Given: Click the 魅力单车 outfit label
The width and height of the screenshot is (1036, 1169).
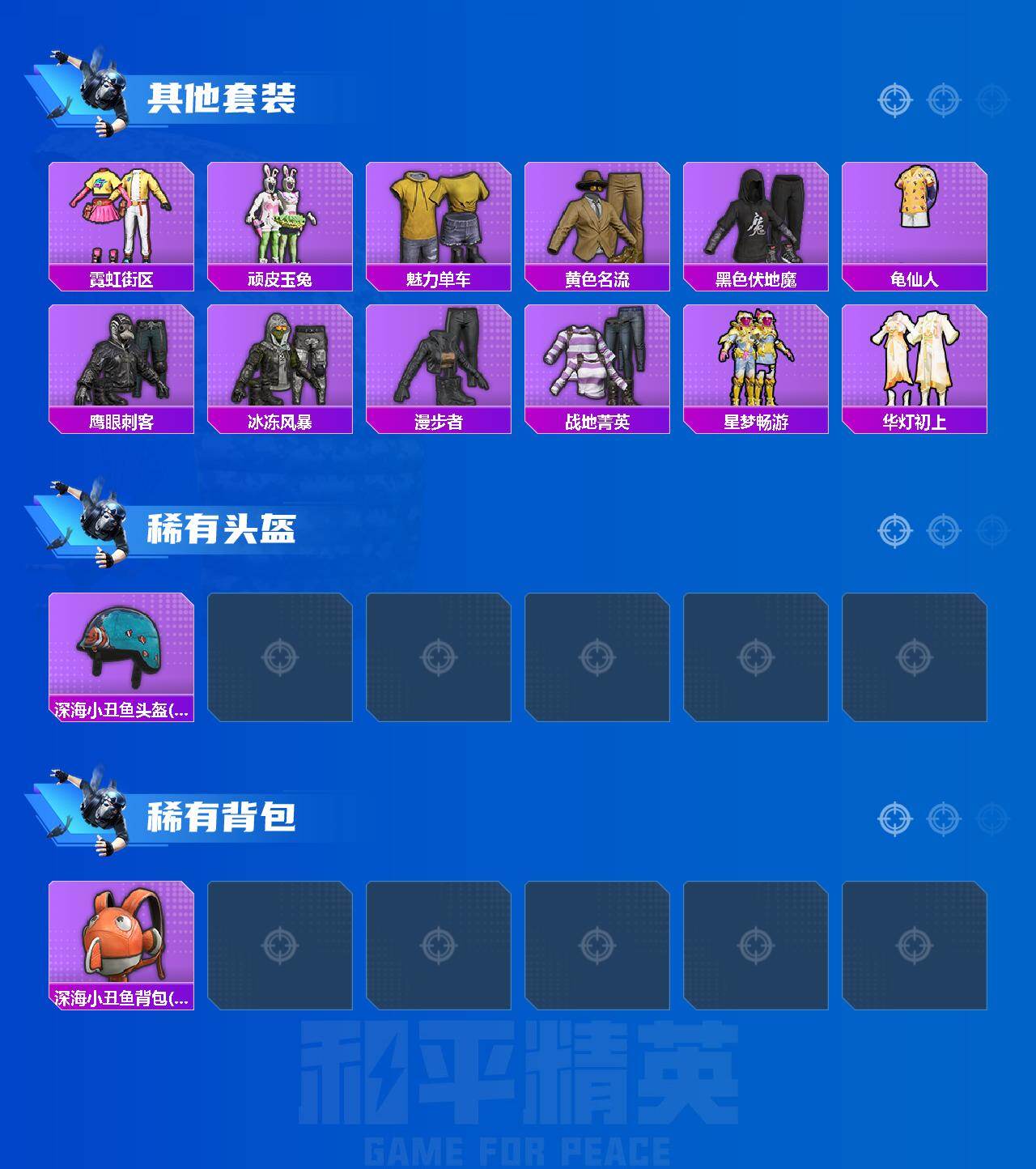Looking at the screenshot, I should [438, 278].
